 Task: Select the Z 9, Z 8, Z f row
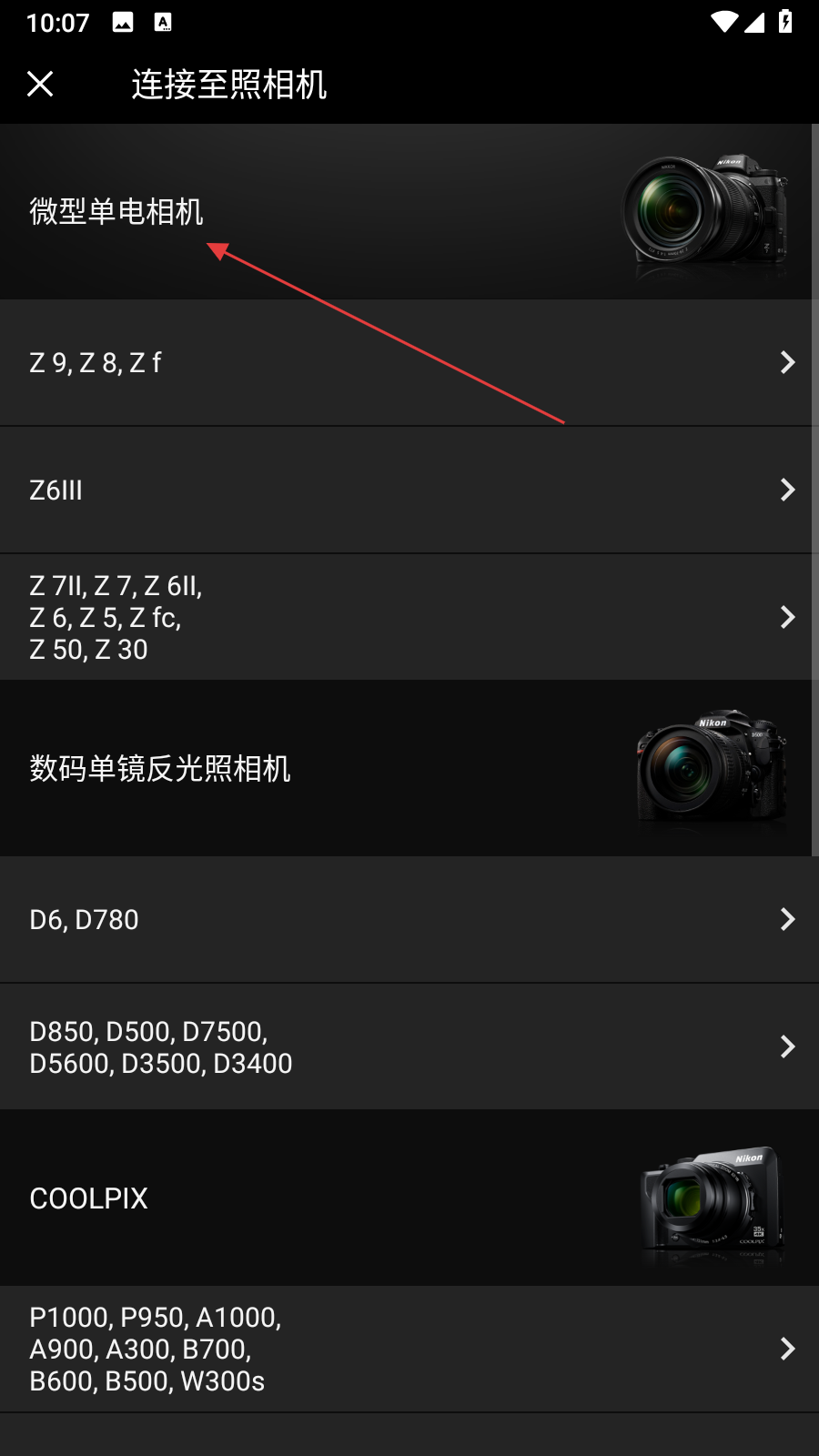pos(409,363)
